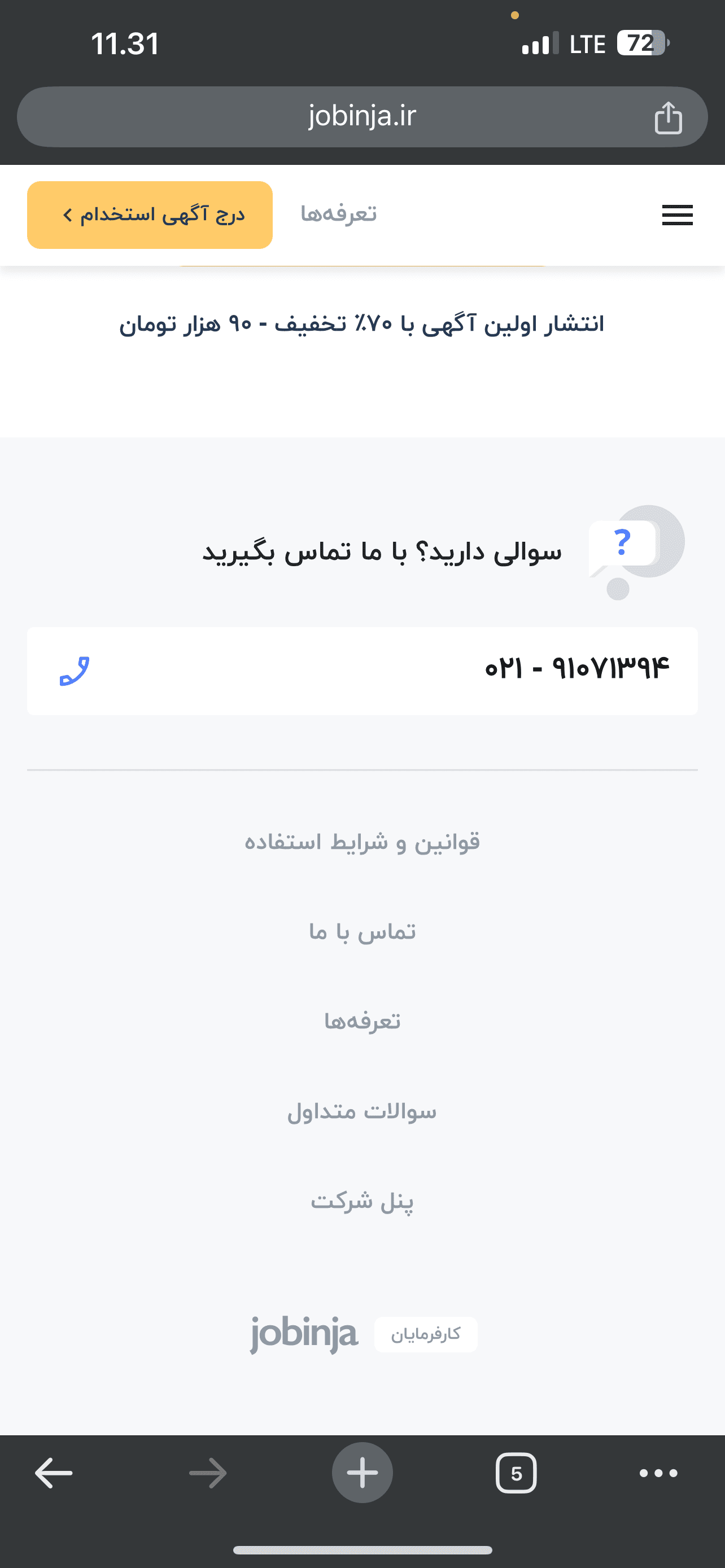The height and width of the screenshot is (1568, 725).
Task: Go back to the previous page
Action: point(54,1473)
